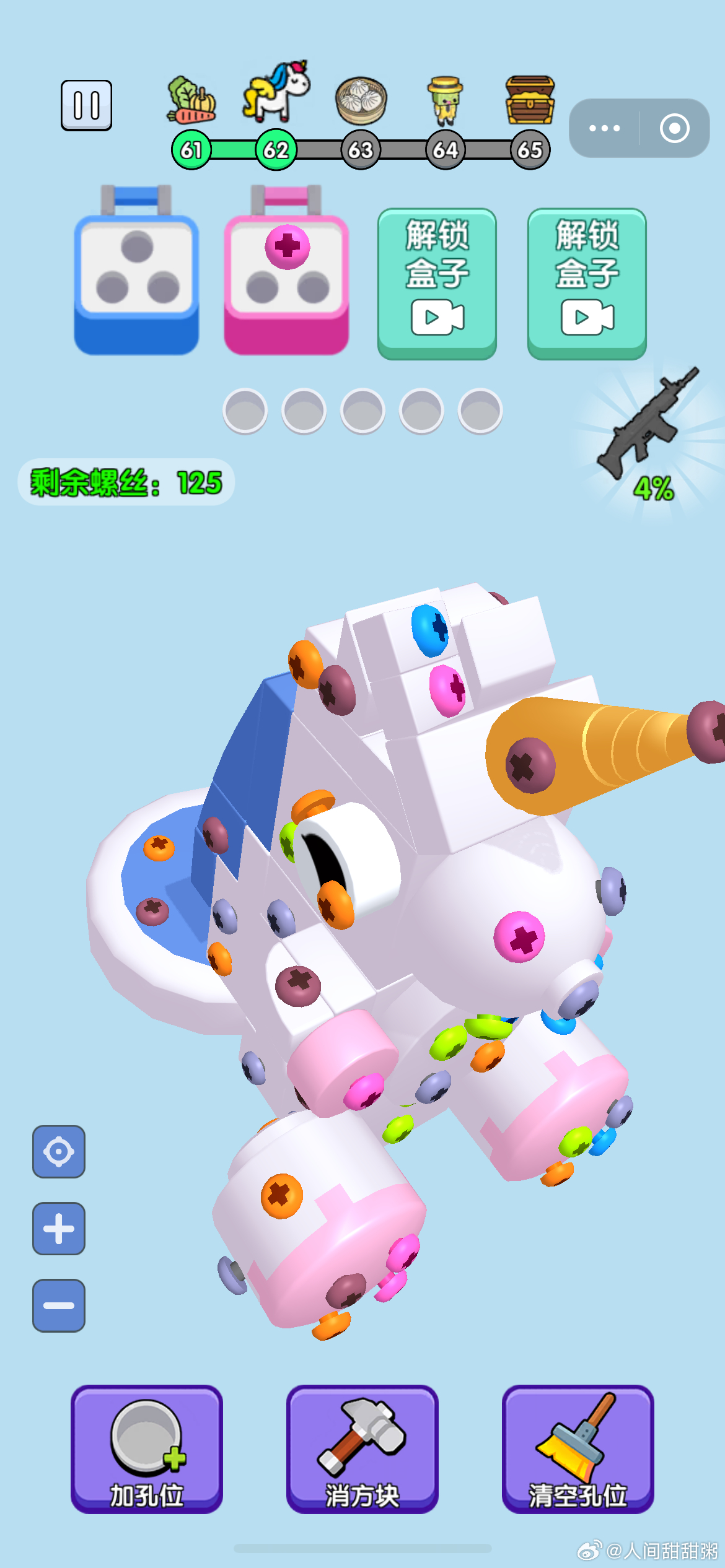Unlock the second 解锁盒子 box via video
Screen dimensions: 725x1568
pyautogui.click(x=586, y=284)
